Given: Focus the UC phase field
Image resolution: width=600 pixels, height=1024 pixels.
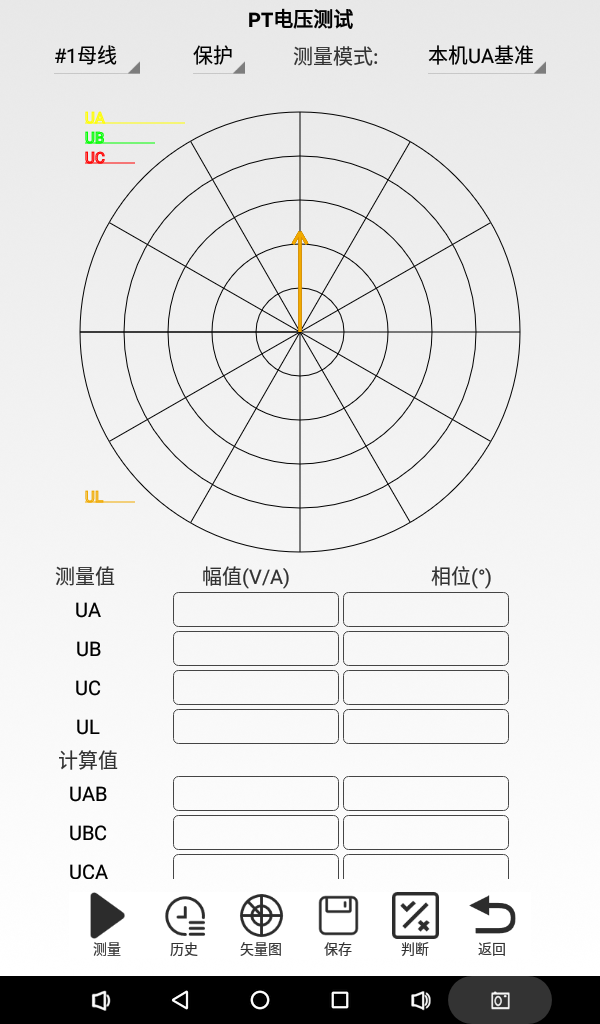Looking at the screenshot, I should pyautogui.click(x=426, y=687).
